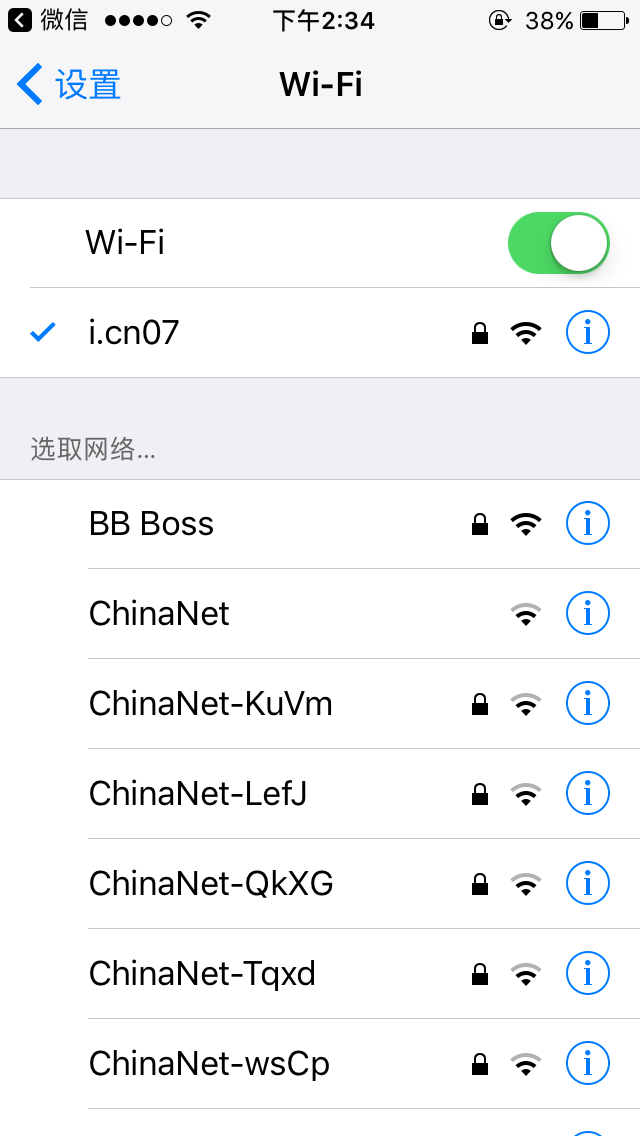Turn off the Wi-Fi switch
This screenshot has height=1136, width=640.
[558, 243]
